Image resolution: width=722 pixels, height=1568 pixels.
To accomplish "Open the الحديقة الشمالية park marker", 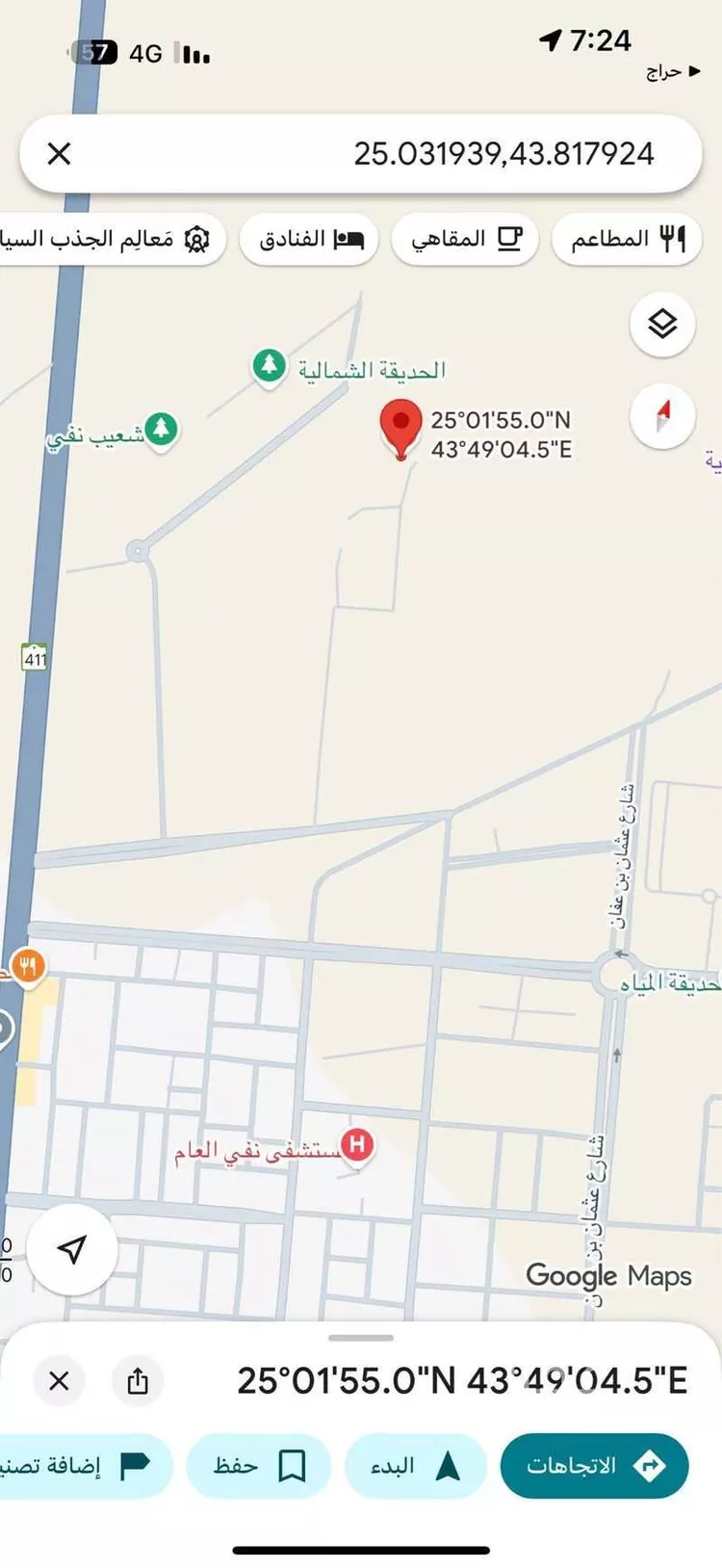I will tap(270, 366).
